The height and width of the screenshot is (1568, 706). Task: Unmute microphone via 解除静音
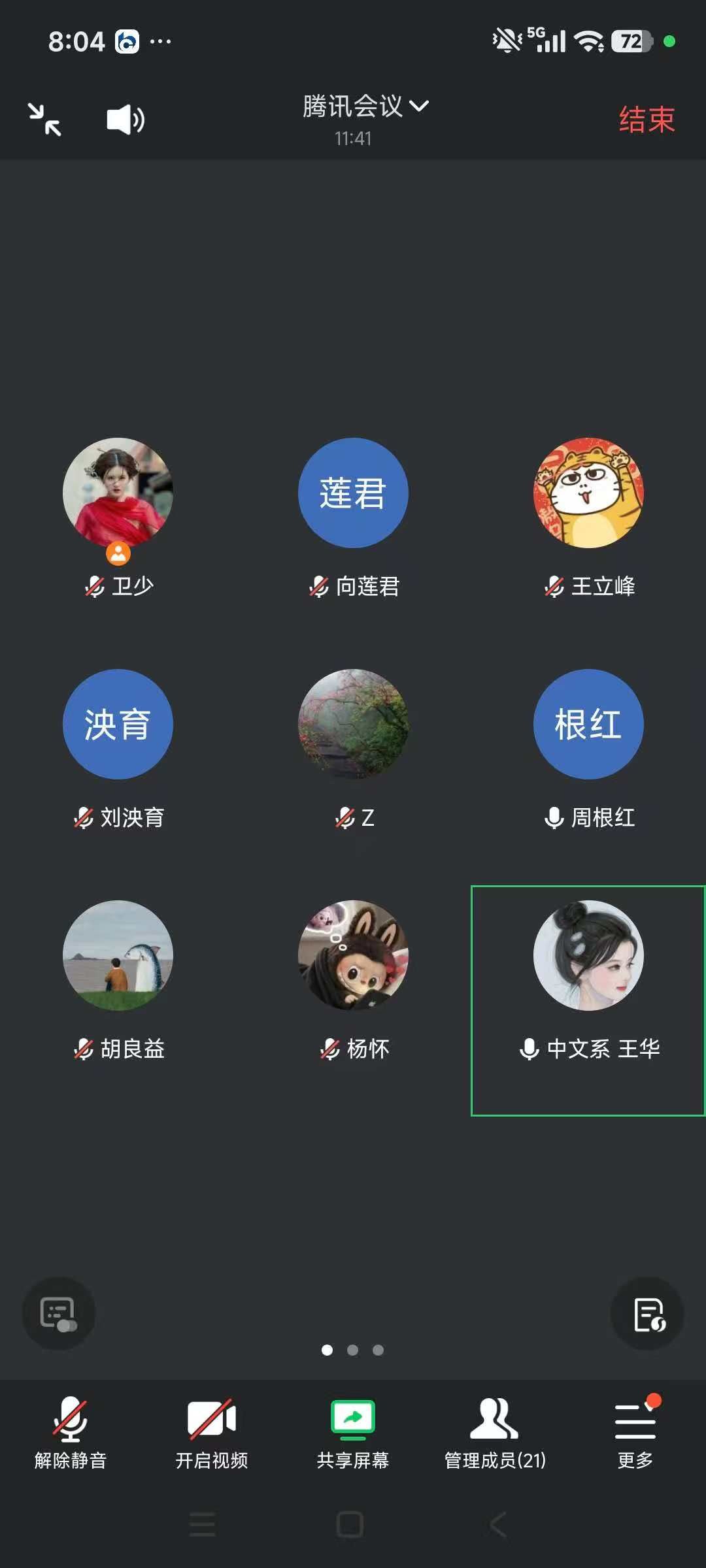(71, 1432)
